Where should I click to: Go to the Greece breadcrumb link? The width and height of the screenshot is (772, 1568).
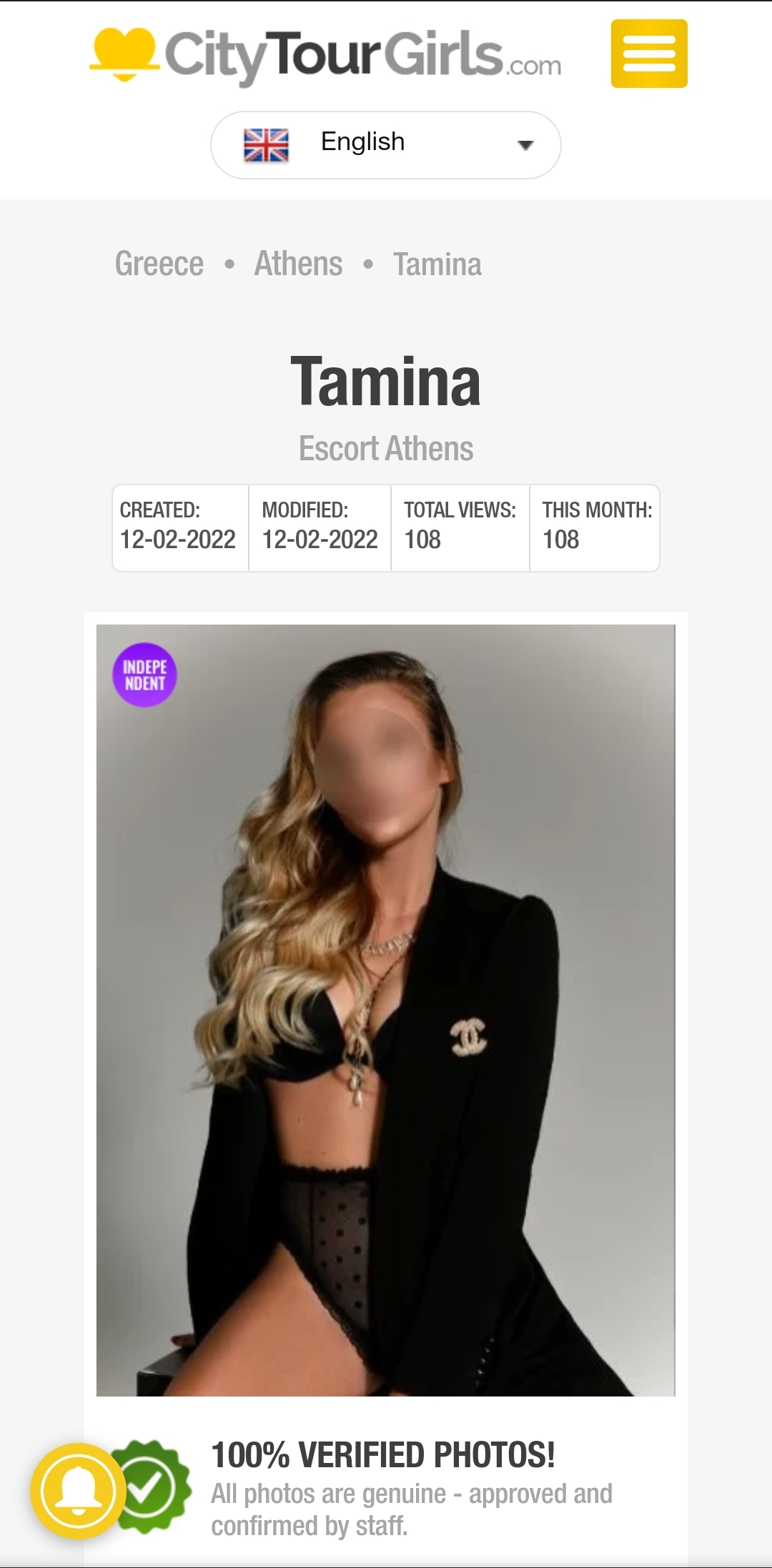159,264
